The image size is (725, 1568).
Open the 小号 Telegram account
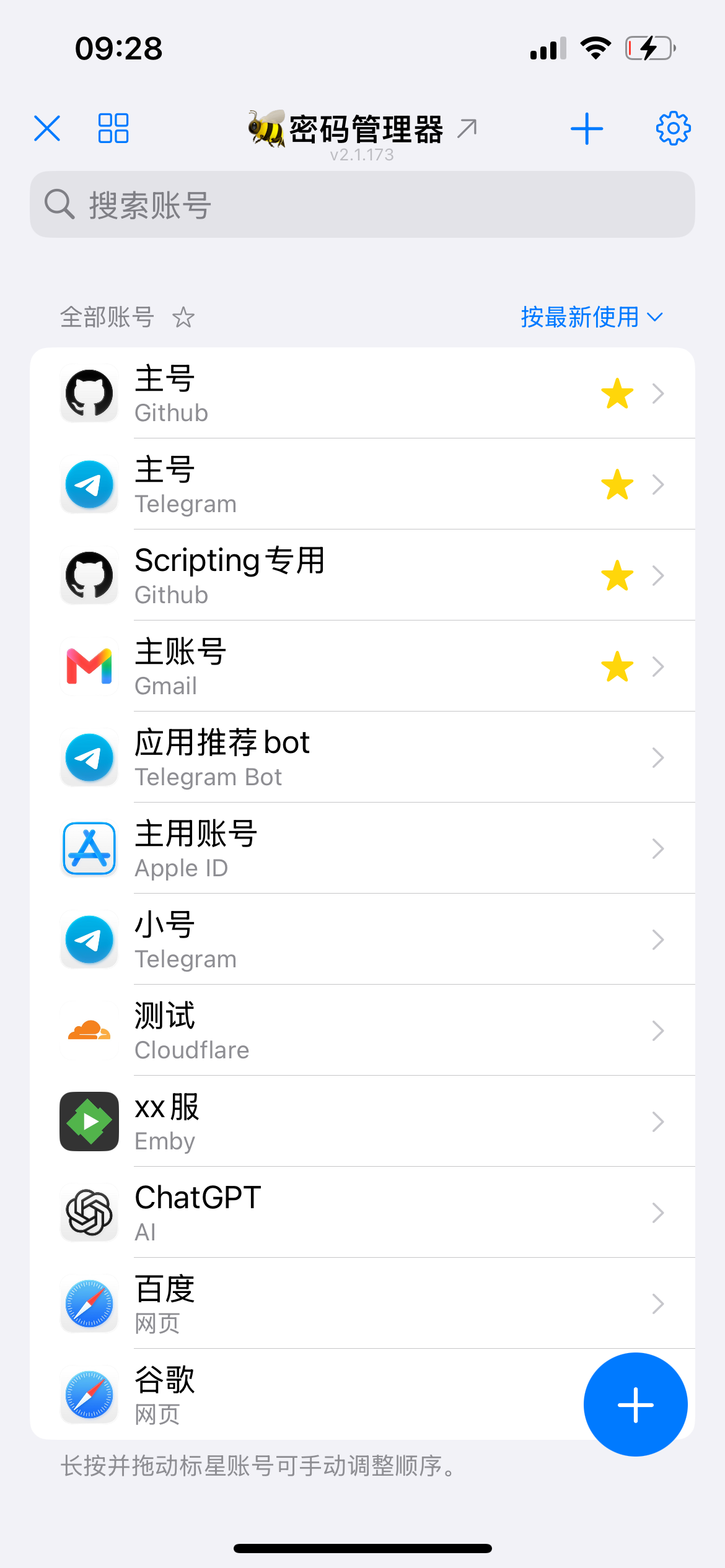[362, 939]
